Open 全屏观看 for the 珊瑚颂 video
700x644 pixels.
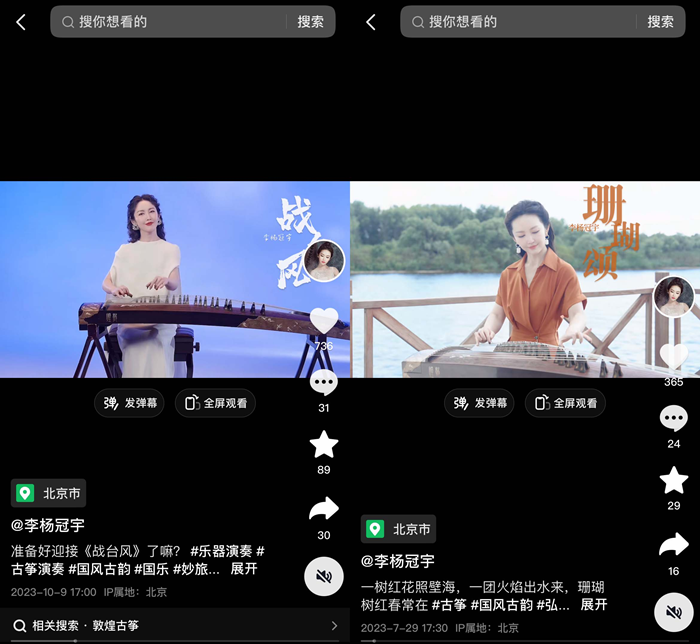point(565,403)
